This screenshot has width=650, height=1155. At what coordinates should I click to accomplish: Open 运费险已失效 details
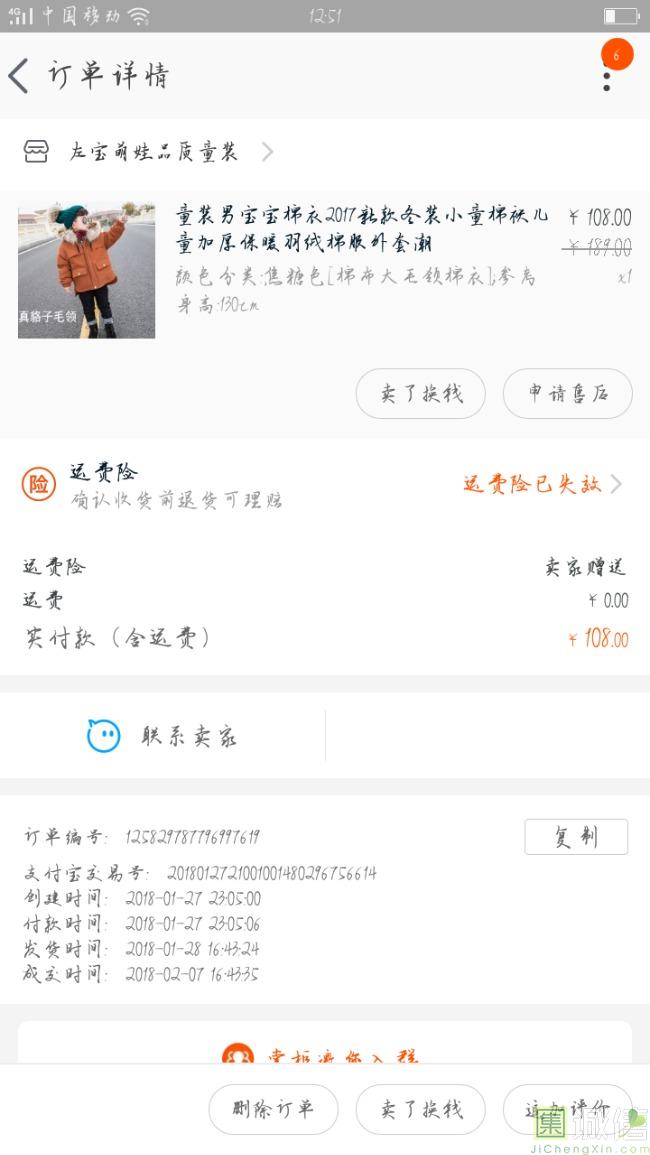(x=543, y=484)
